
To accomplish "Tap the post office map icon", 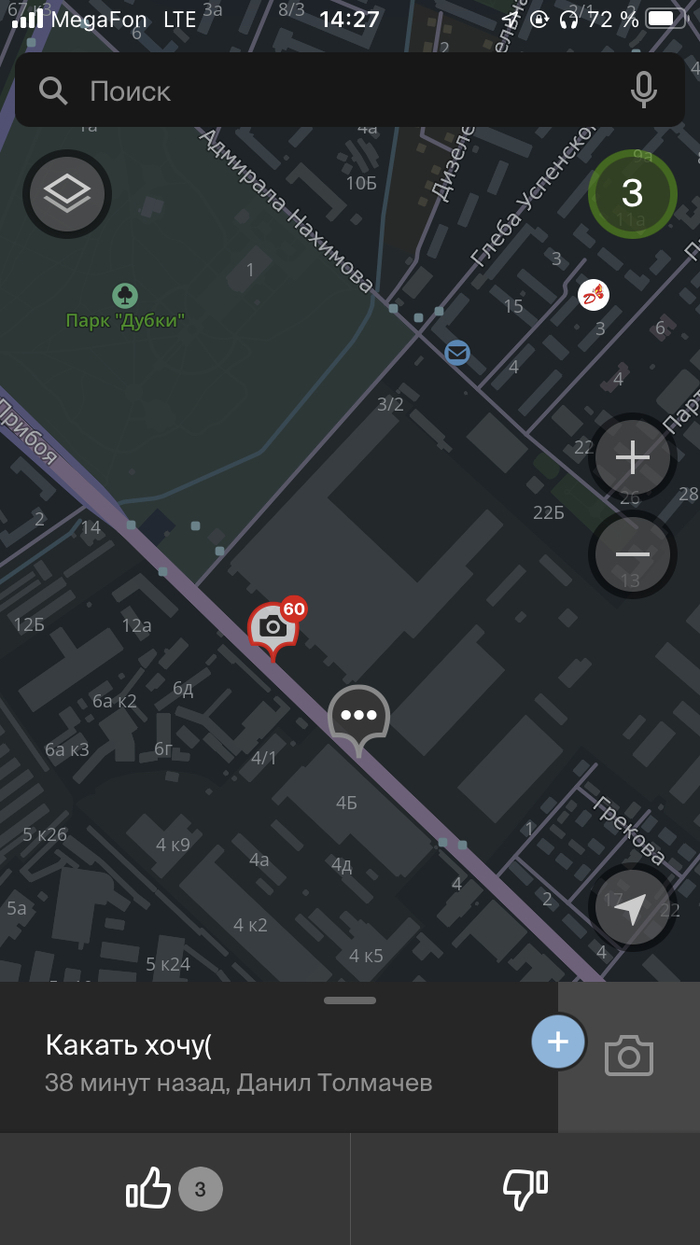I will (457, 352).
